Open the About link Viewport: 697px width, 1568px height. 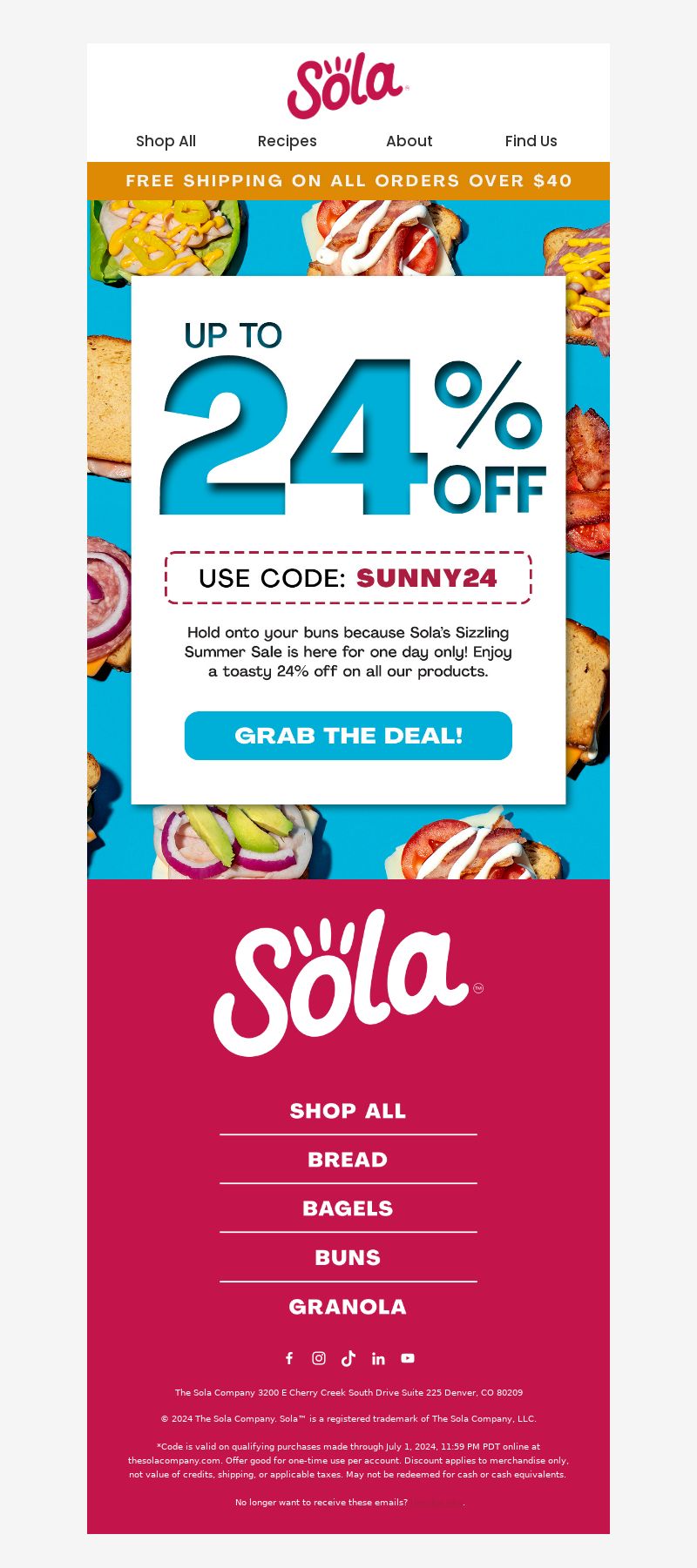[409, 141]
